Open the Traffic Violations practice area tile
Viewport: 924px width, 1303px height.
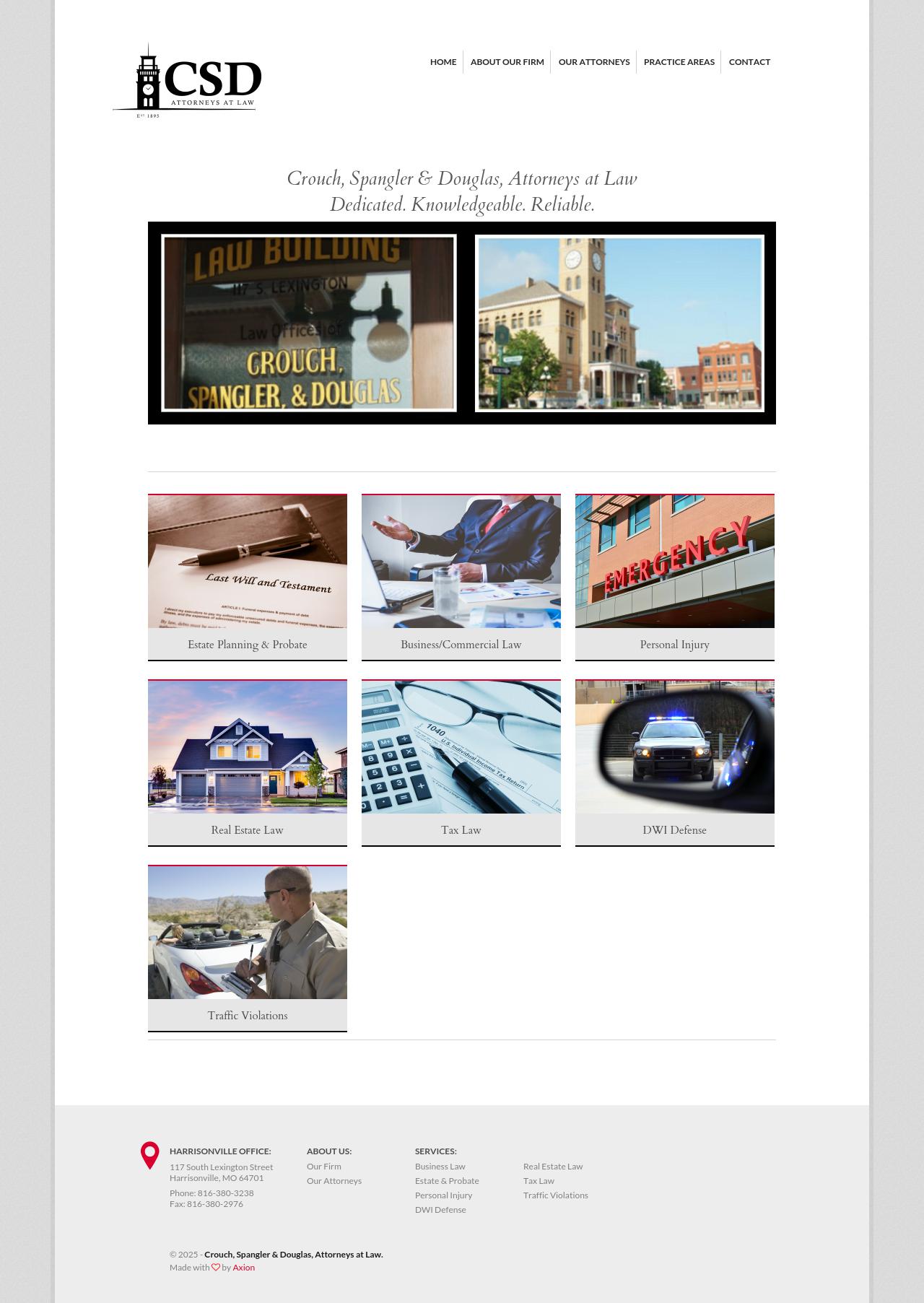tap(247, 932)
